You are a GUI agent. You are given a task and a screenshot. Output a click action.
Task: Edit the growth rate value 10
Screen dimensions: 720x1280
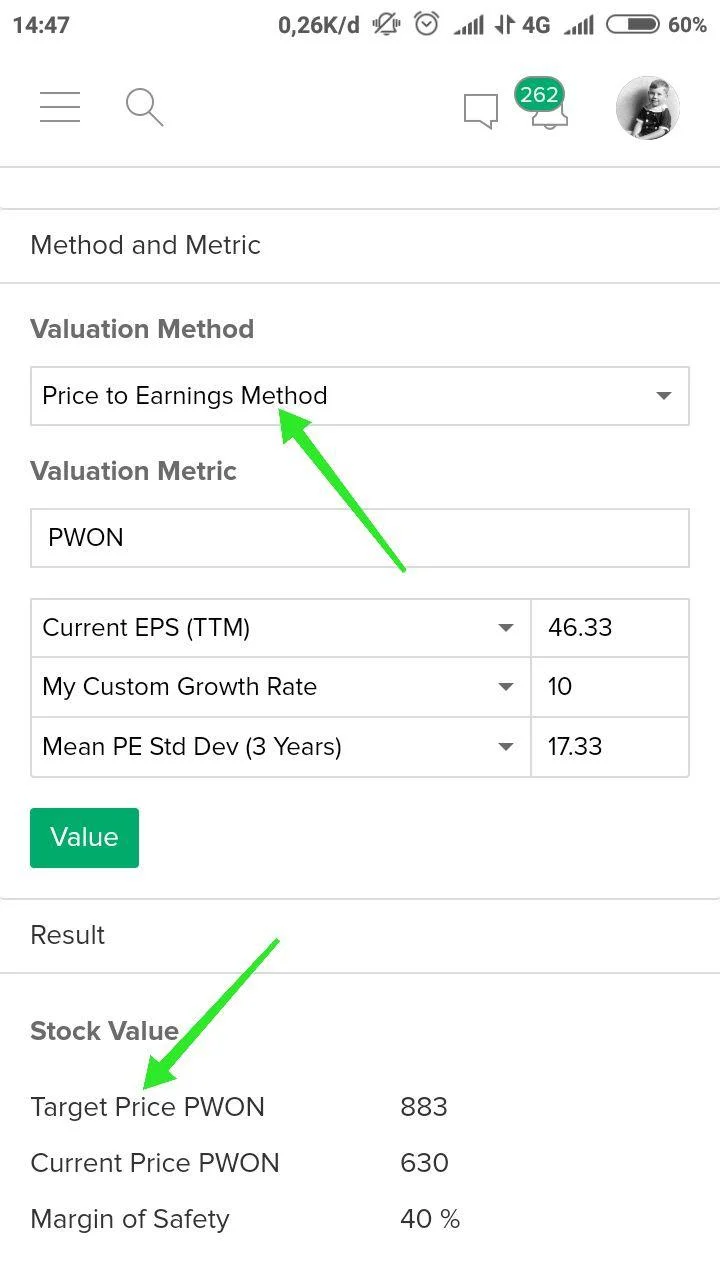pos(610,687)
